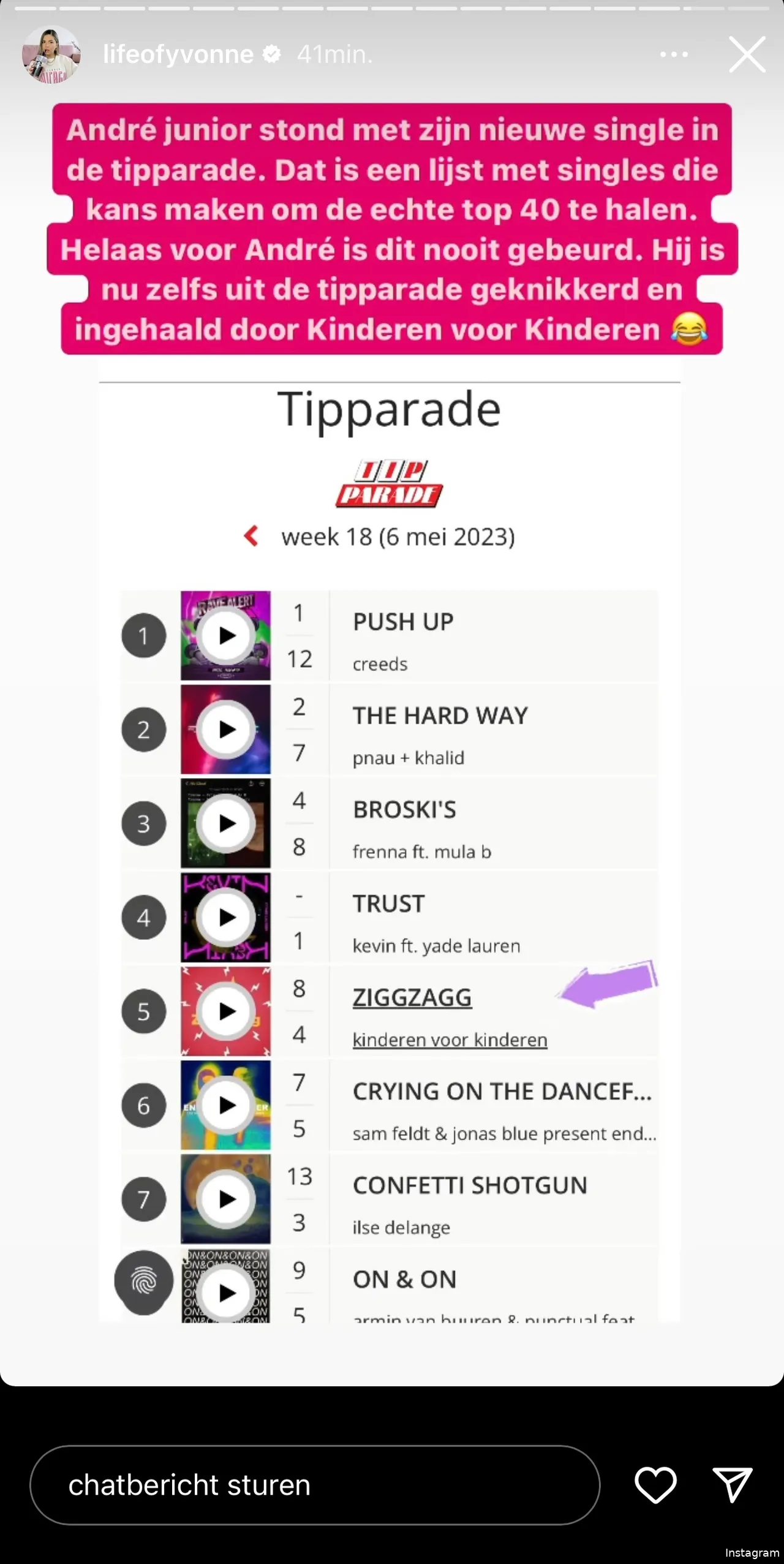Tap the lifeofyvonne username
The width and height of the screenshot is (784, 1564).
pyautogui.click(x=178, y=55)
